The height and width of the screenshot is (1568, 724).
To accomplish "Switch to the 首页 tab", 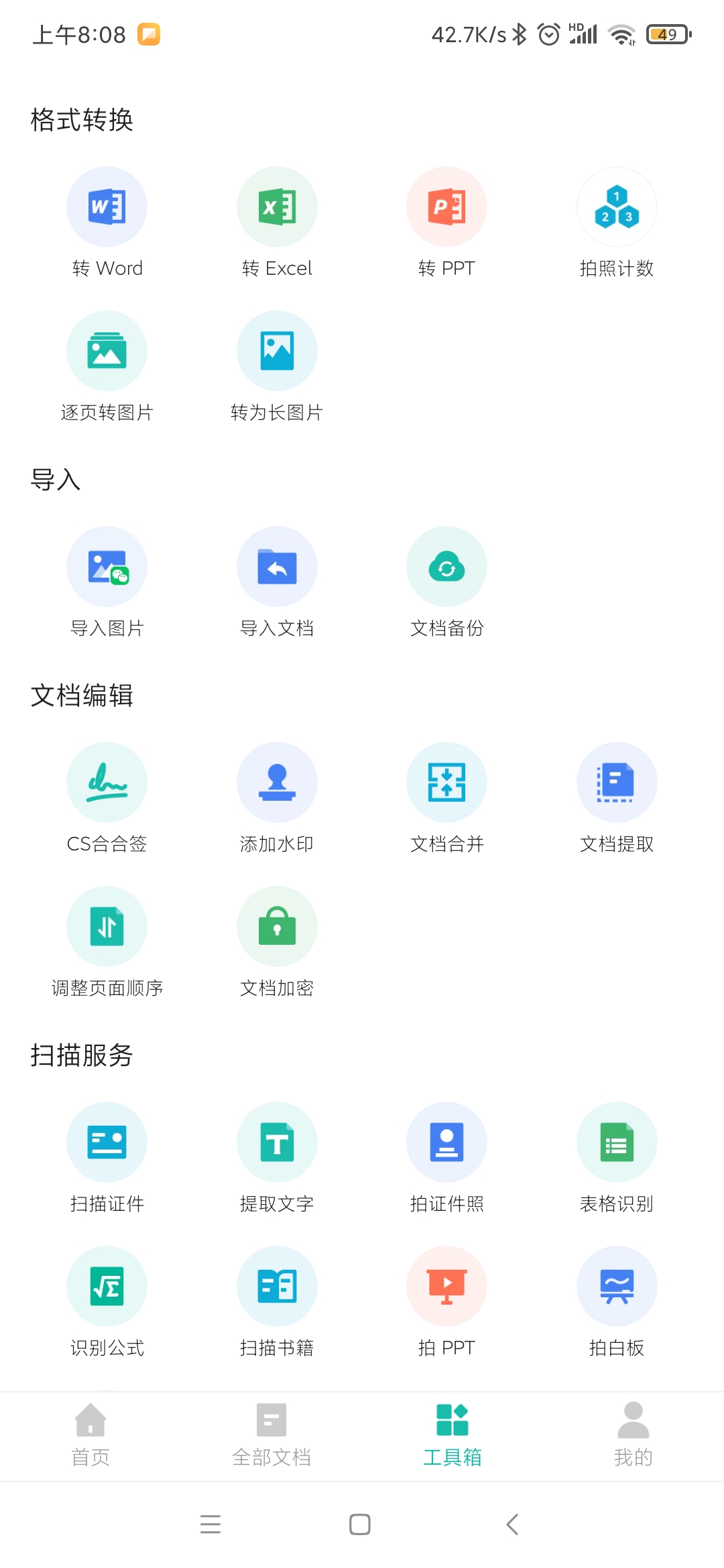I will pyautogui.click(x=90, y=1435).
